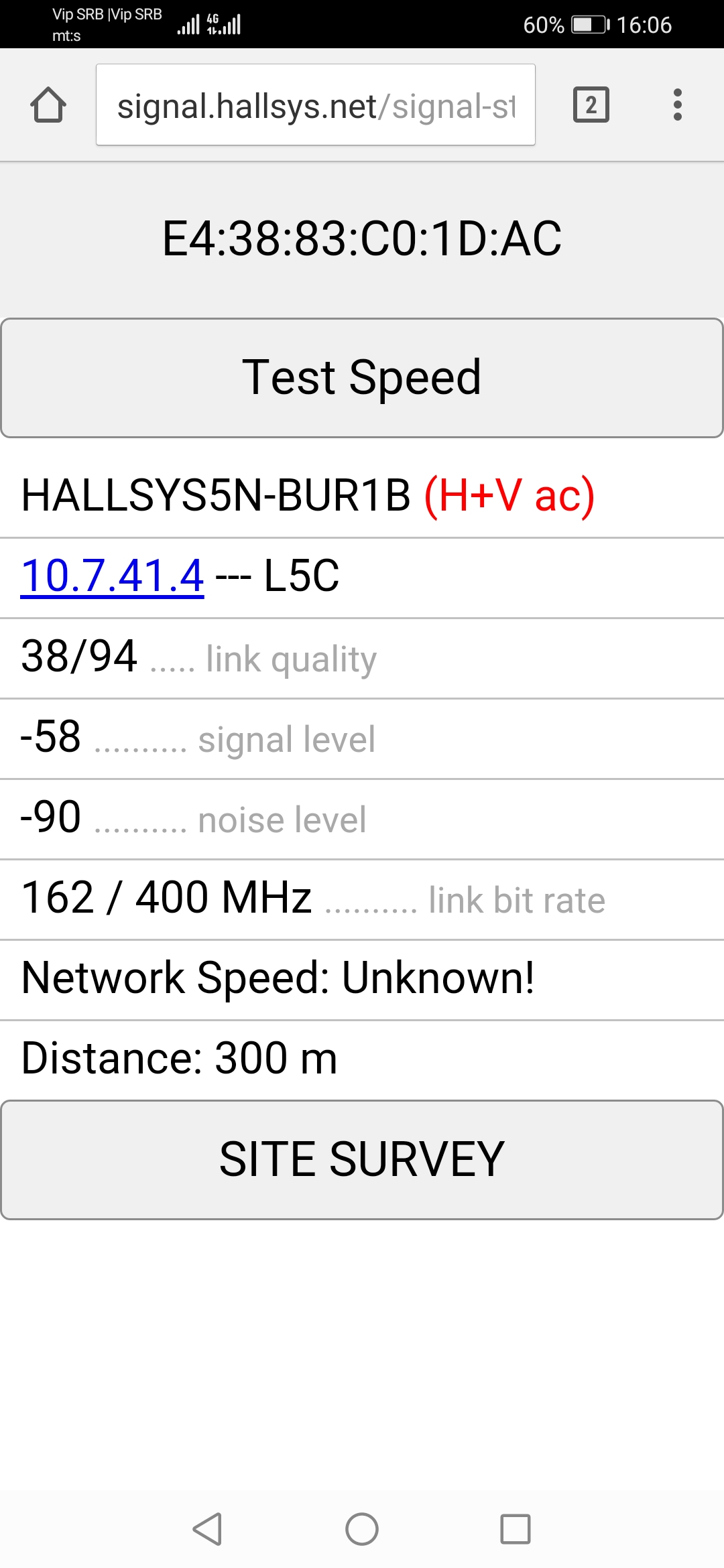
Task: Launch the SITE SURVEY
Action: pyautogui.click(x=362, y=1159)
